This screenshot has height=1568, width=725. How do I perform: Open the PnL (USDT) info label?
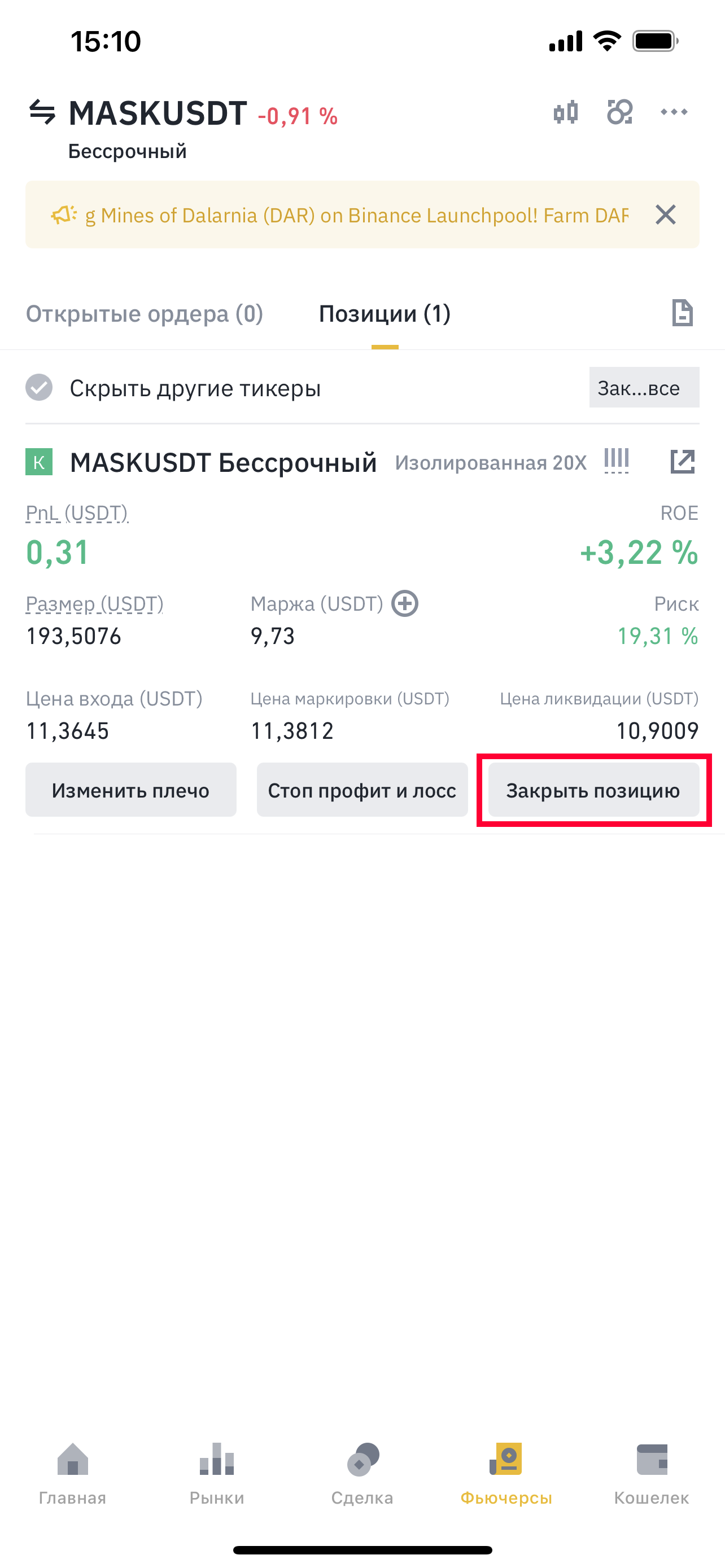[x=77, y=514]
